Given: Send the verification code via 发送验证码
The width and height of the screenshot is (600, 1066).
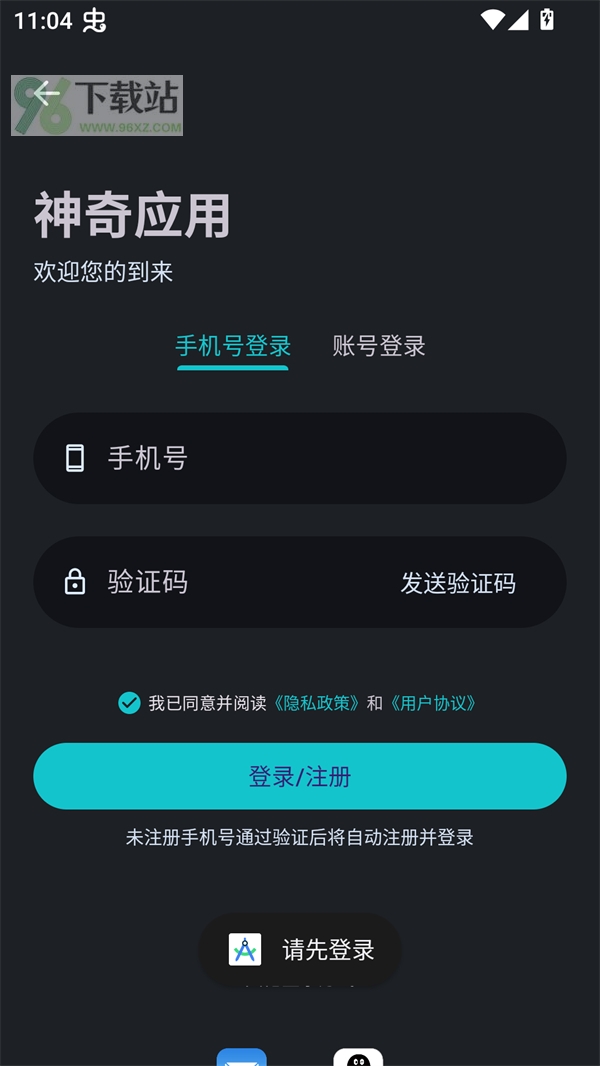Looking at the screenshot, I should pos(458,583).
